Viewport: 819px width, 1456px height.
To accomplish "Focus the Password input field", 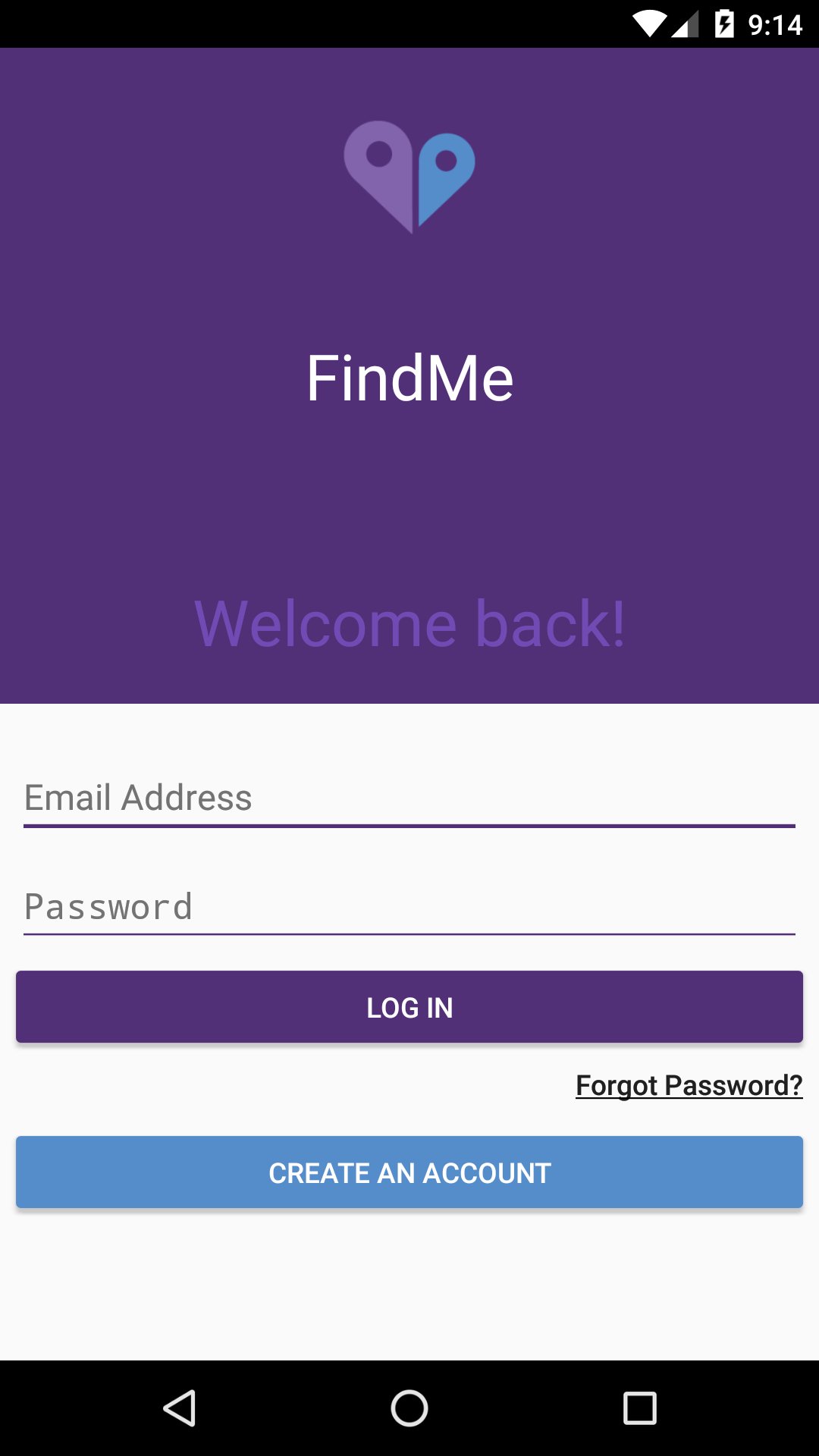I will [409, 906].
